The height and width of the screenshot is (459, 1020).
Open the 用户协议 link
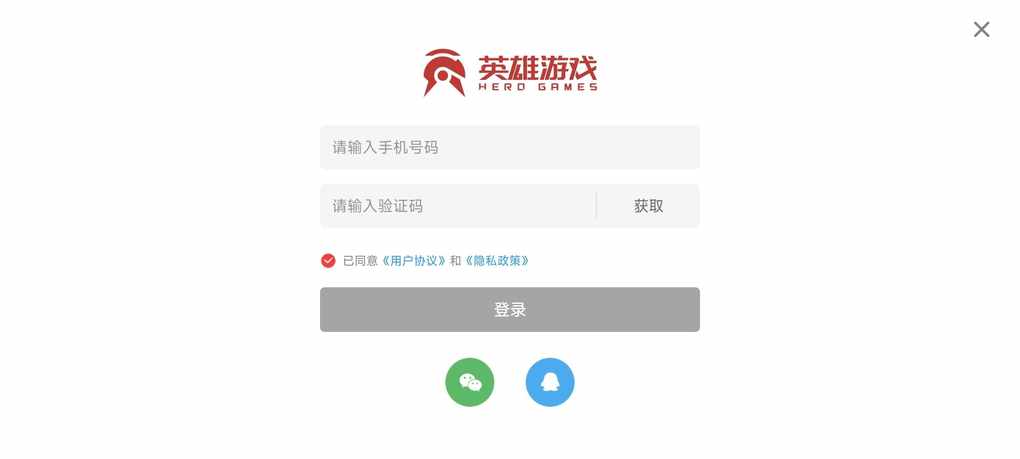[414, 261]
